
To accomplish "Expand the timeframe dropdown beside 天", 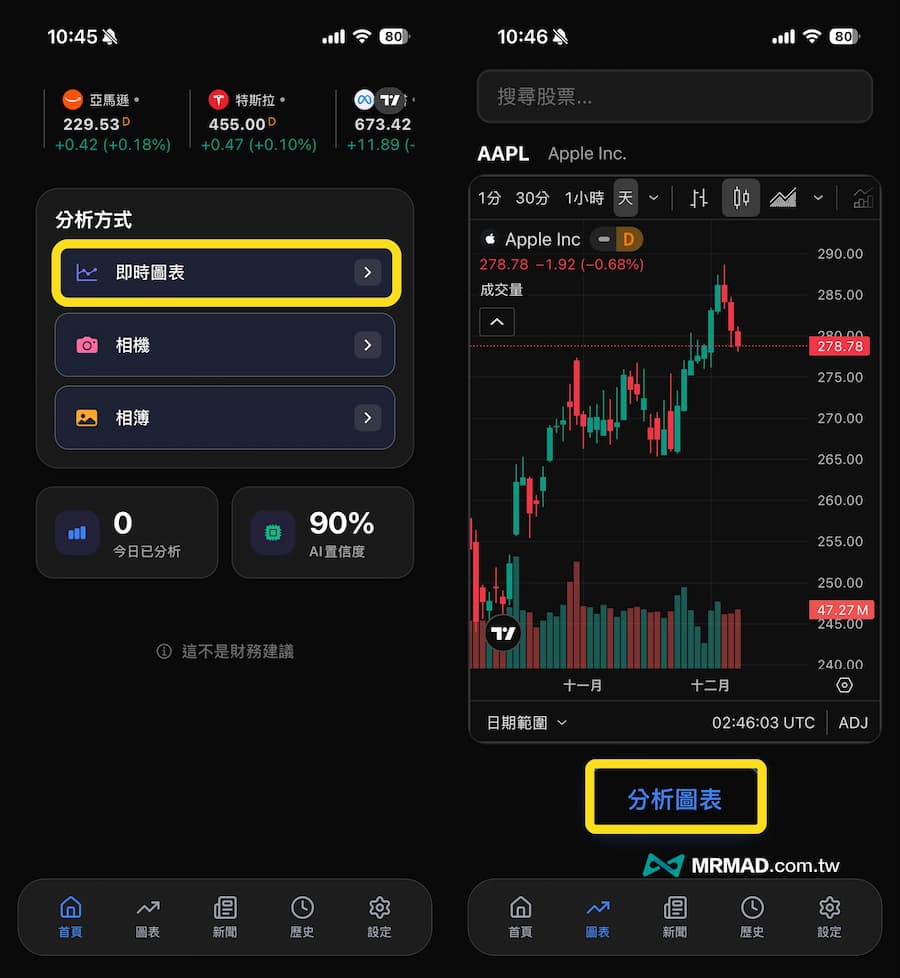I will coord(655,197).
